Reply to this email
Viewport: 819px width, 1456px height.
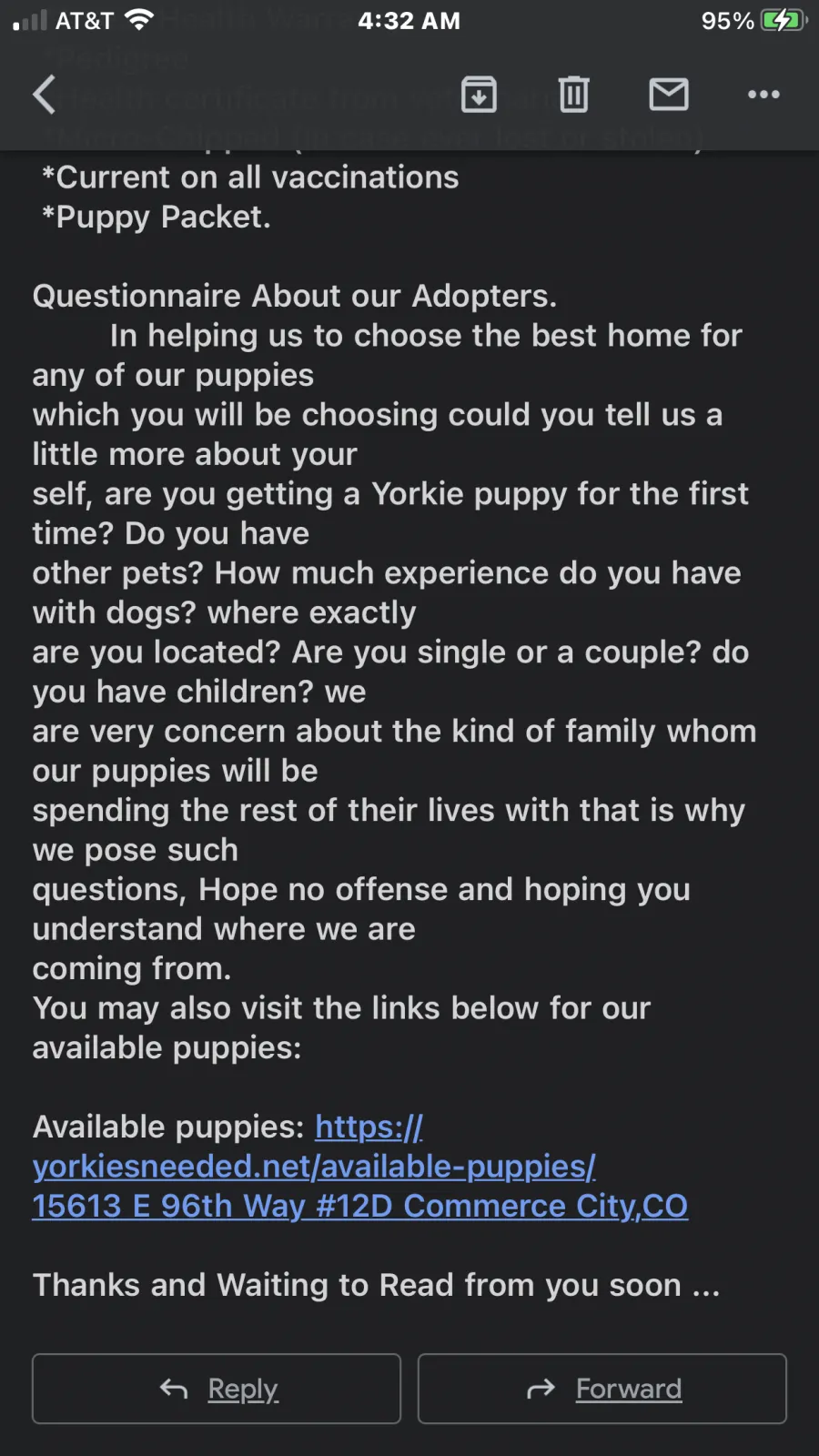coord(217,1389)
